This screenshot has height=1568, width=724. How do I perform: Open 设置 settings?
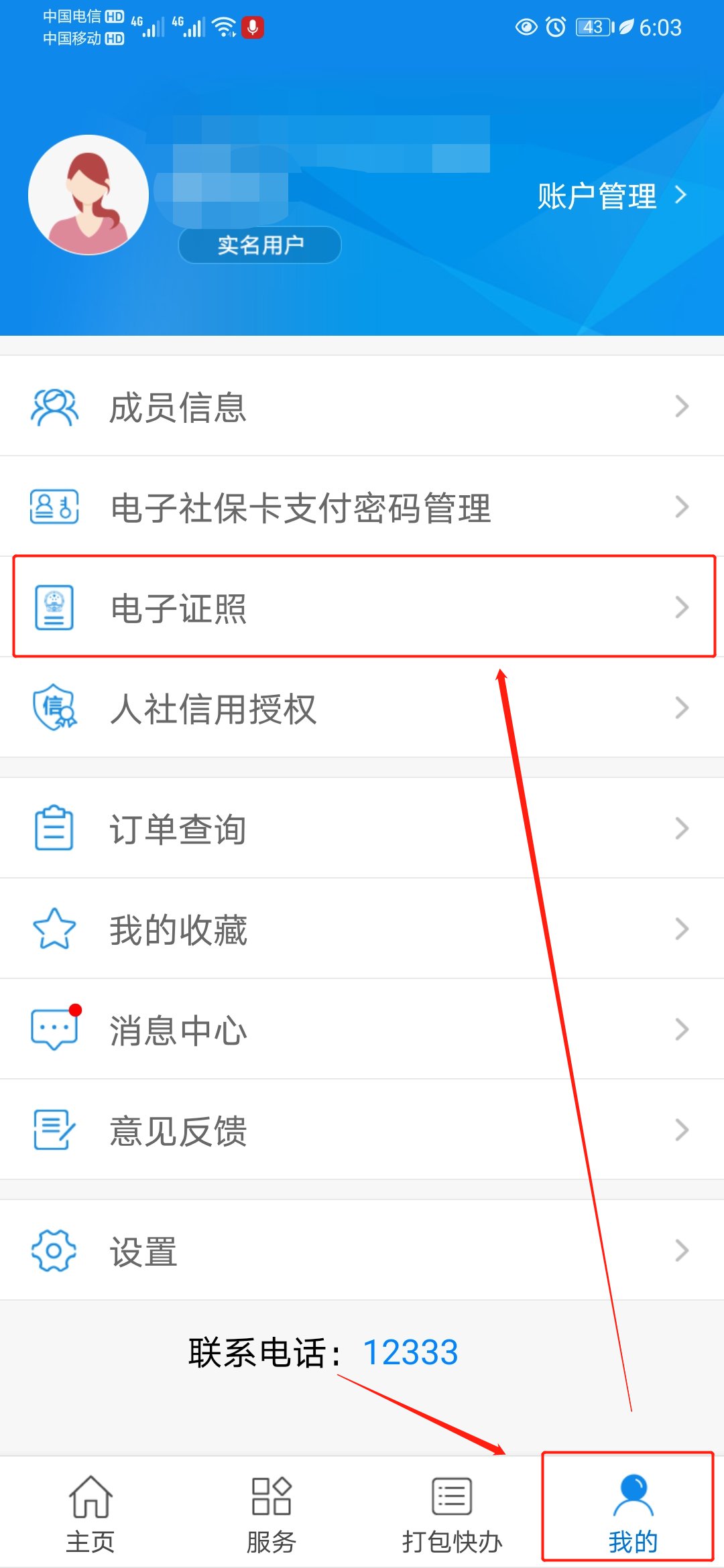click(x=362, y=1251)
